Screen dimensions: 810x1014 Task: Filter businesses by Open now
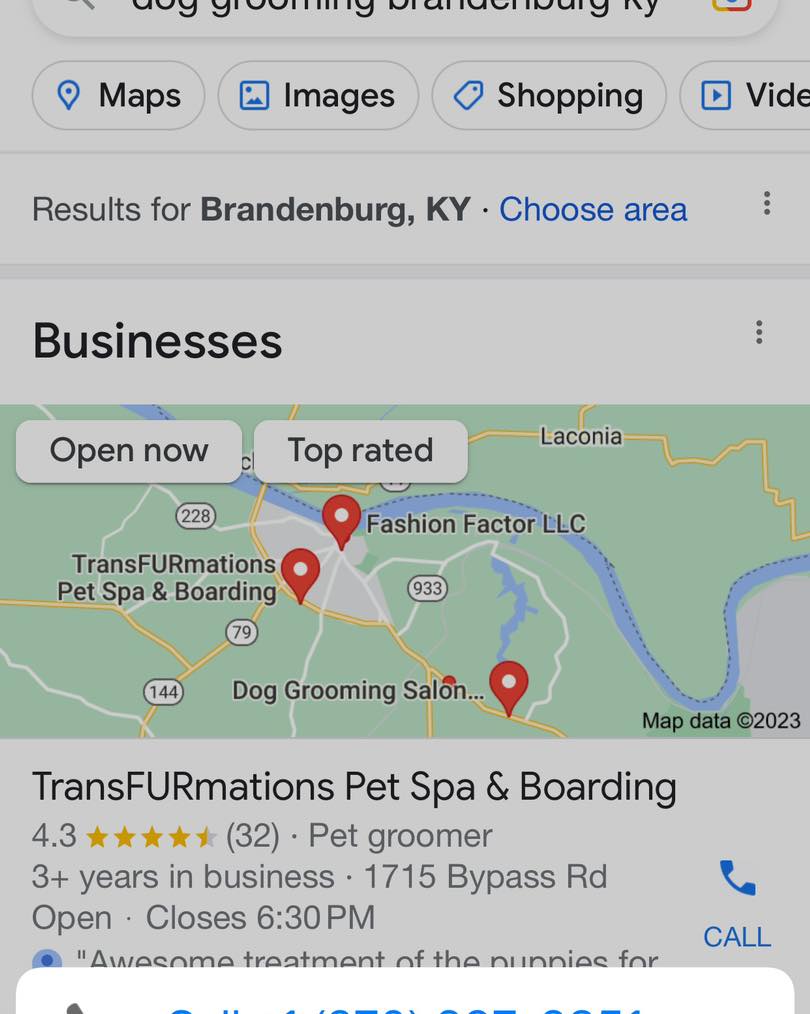click(129, 451)
